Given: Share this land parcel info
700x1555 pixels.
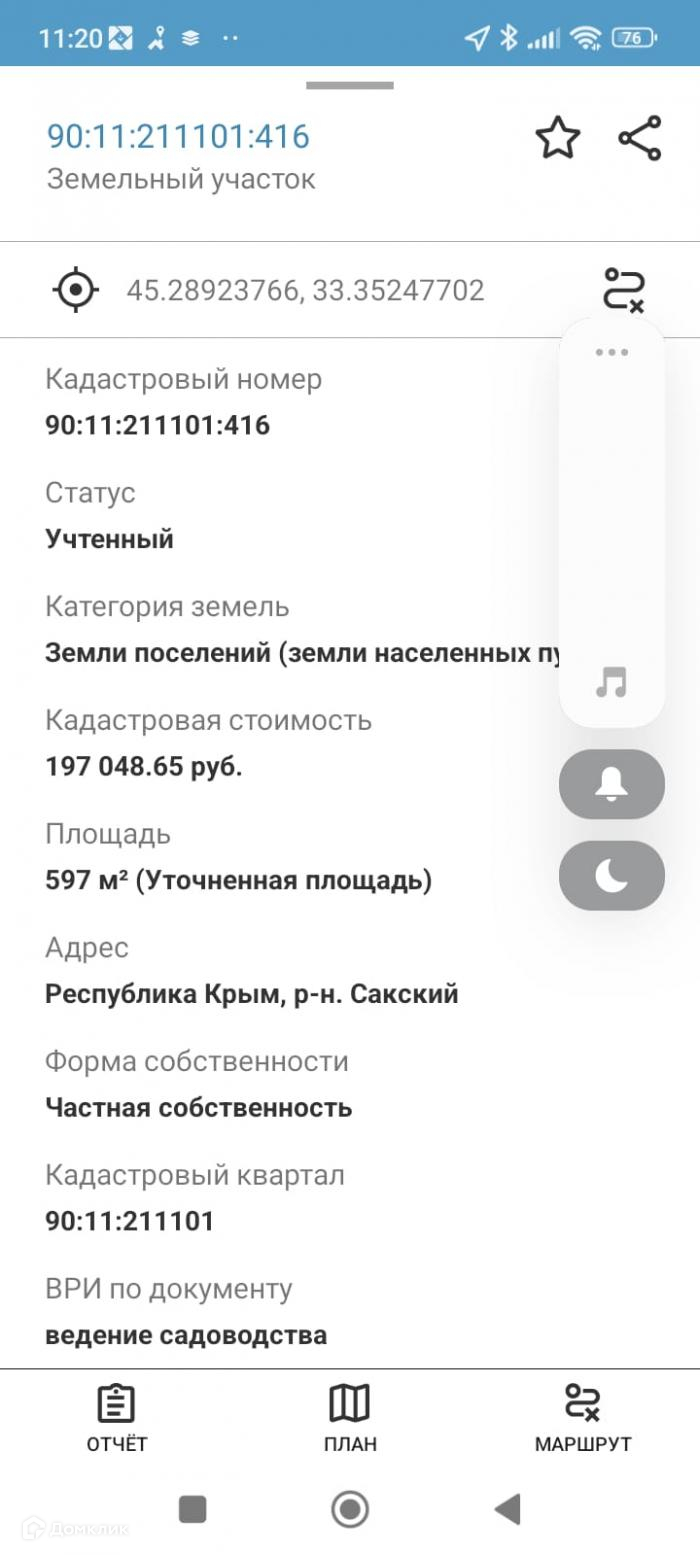Looking at the screenshot, I should click(640, 138).
